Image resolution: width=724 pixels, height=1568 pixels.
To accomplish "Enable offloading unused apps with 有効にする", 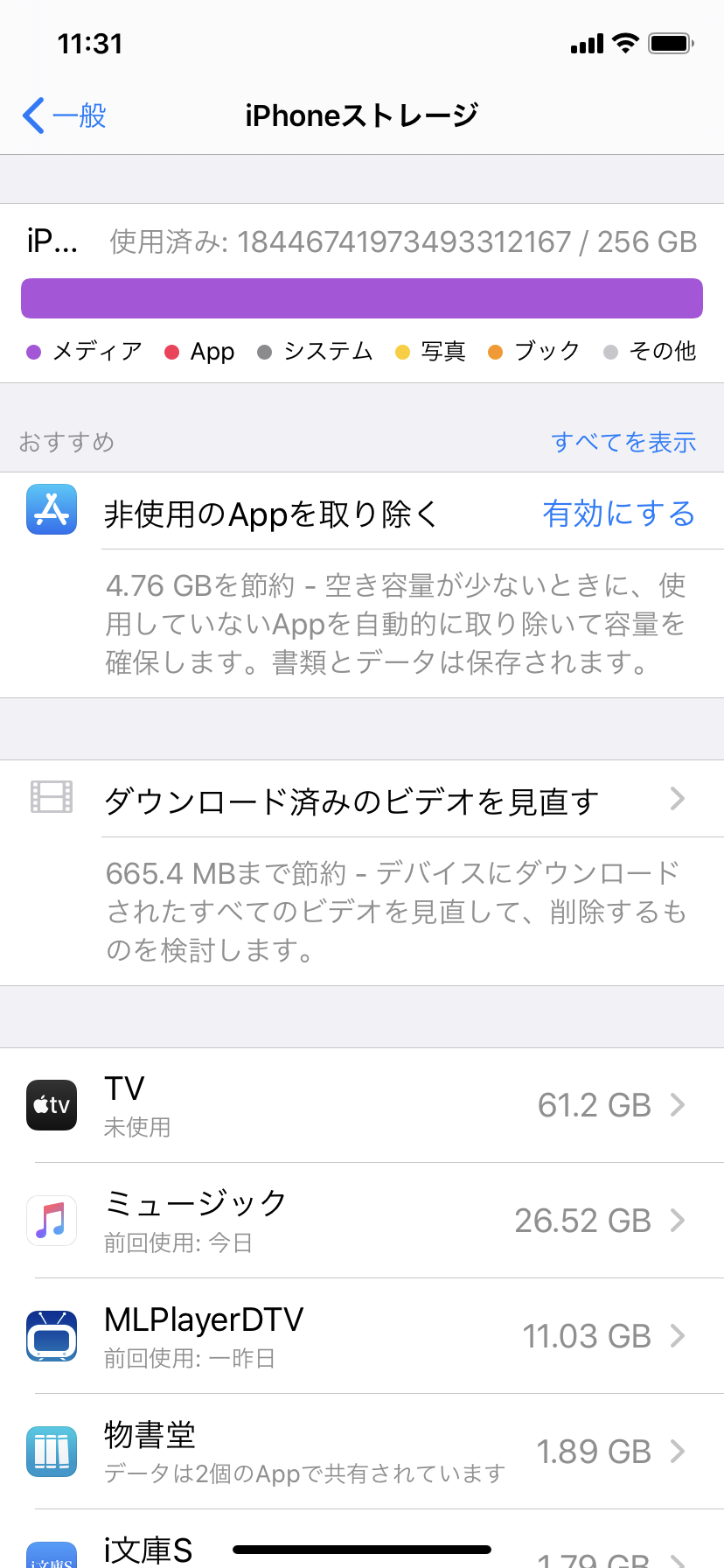I will [x=618, y=514].
